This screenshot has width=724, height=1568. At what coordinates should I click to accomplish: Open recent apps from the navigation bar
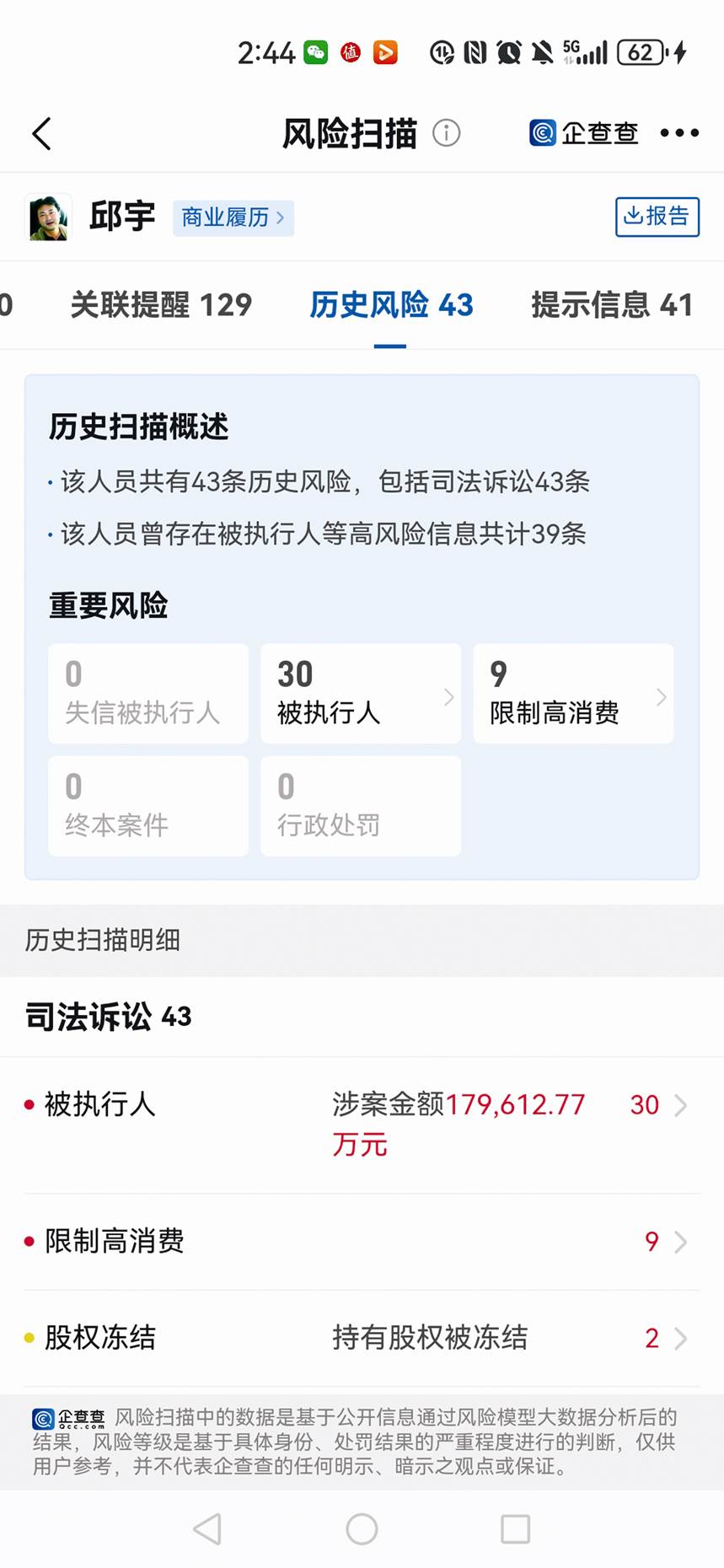tap(515, 1528)
